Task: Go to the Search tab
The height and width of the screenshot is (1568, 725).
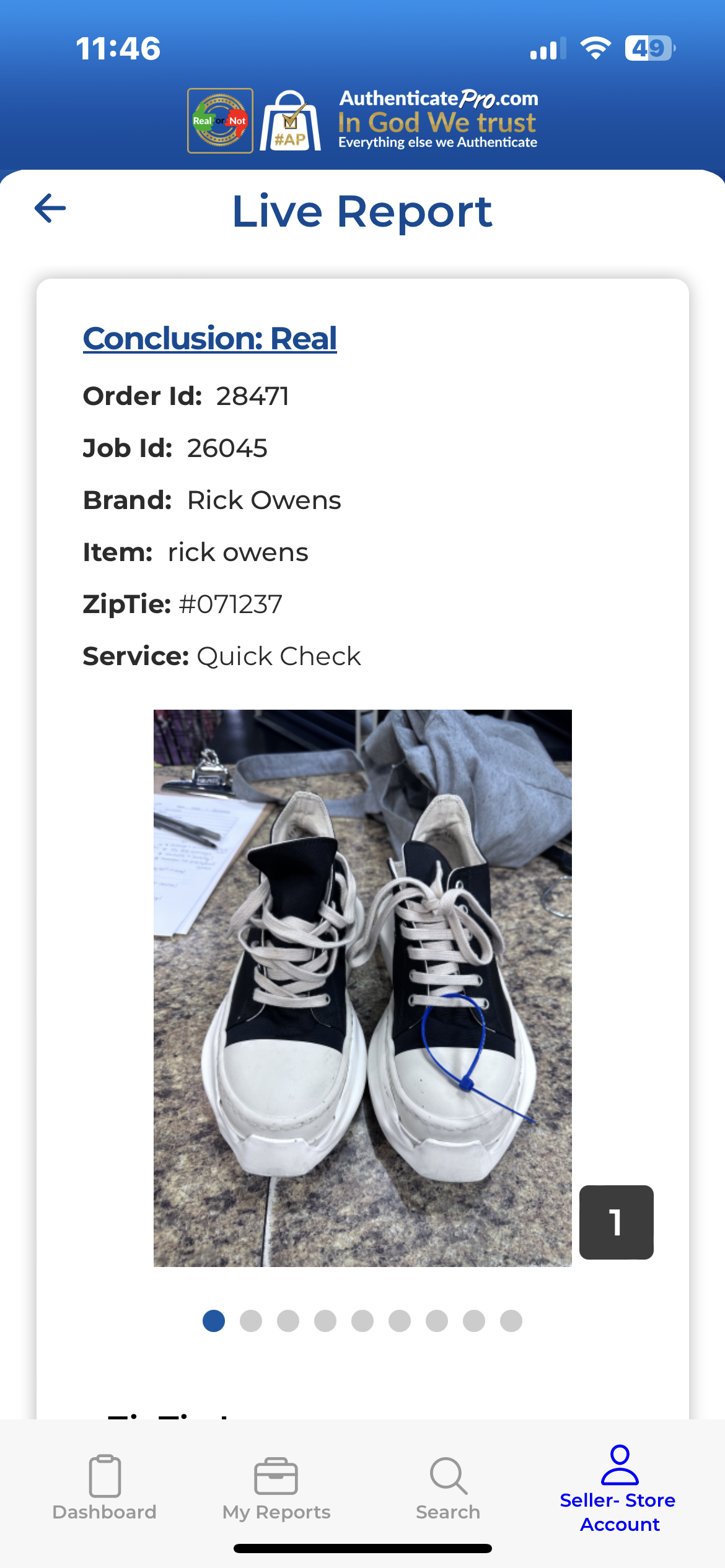Action: pyautogui.click(x=447, y=1487)
